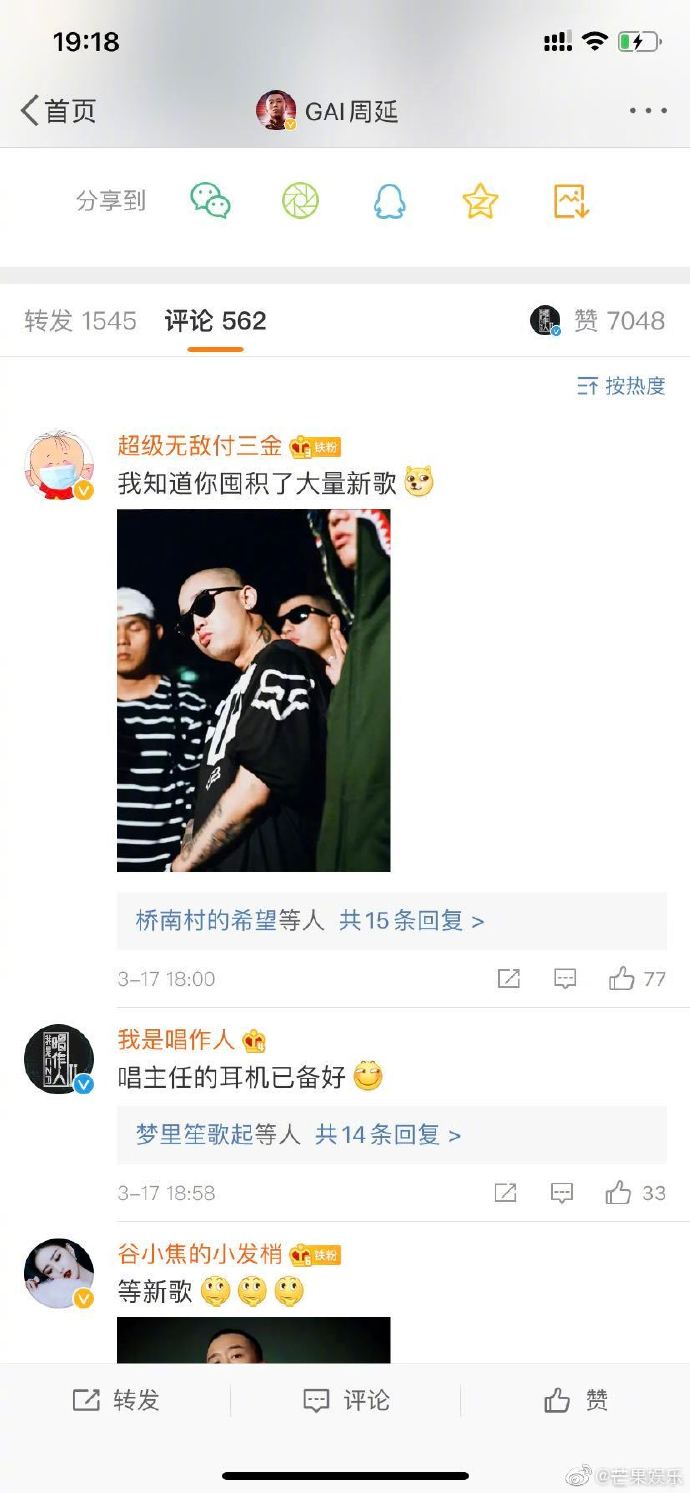The image size is (690, 1493).
Task: Share to WeChat
Action: [x=211, y=201]
